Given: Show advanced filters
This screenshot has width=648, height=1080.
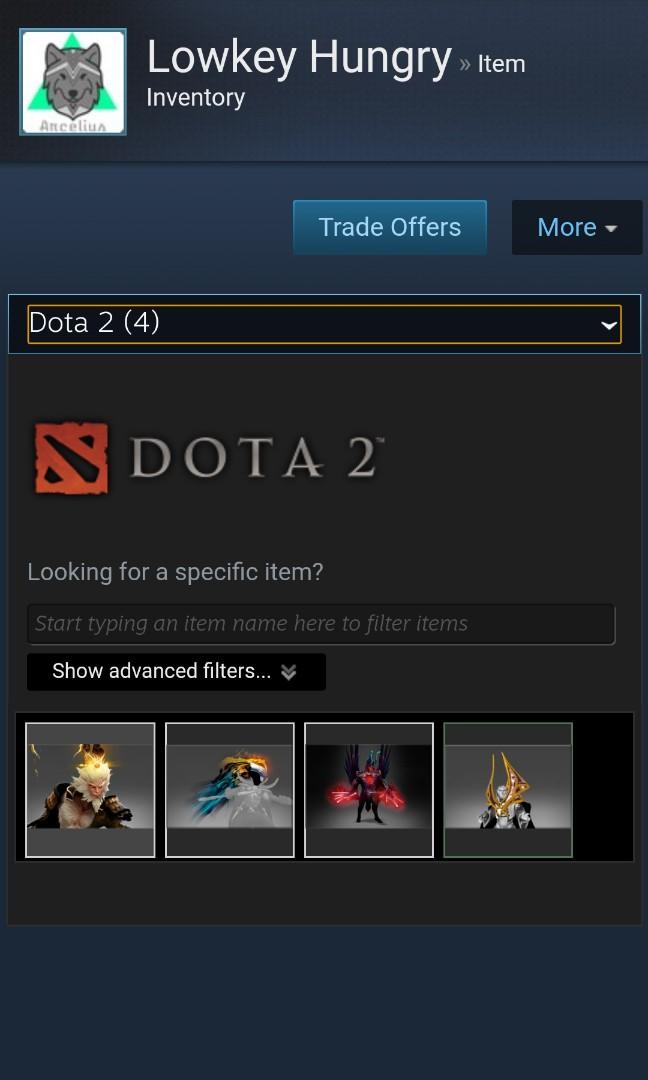Looking at the screenshot, I should 176,671.
